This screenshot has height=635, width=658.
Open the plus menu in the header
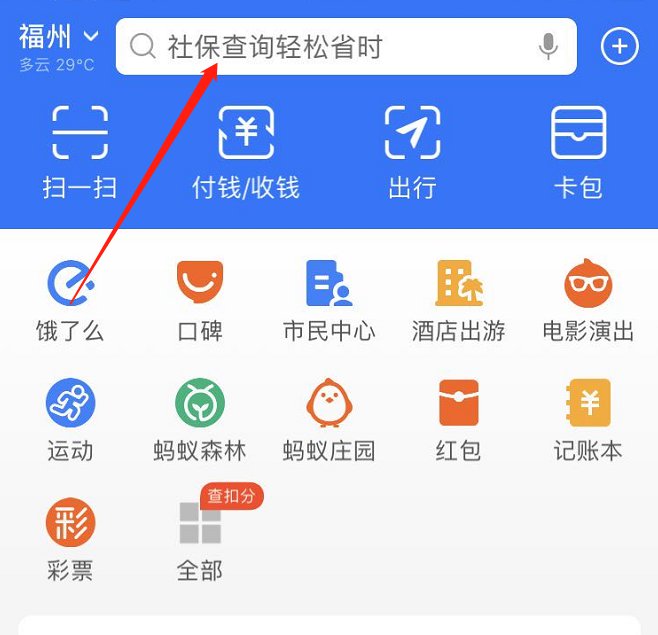[619, 46]
